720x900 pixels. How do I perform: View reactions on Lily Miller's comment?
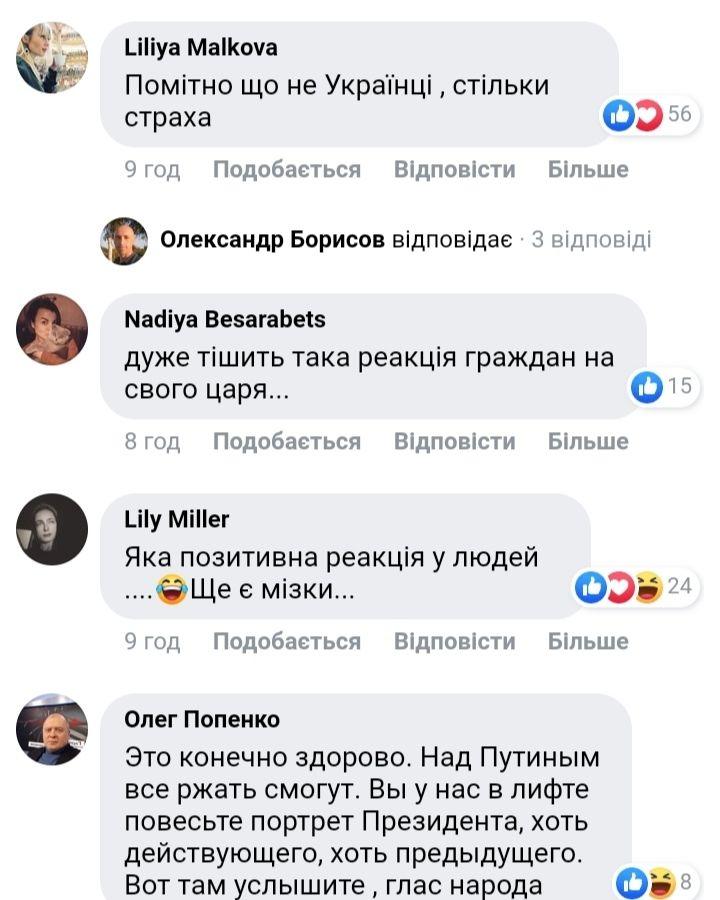pos(633,588)
